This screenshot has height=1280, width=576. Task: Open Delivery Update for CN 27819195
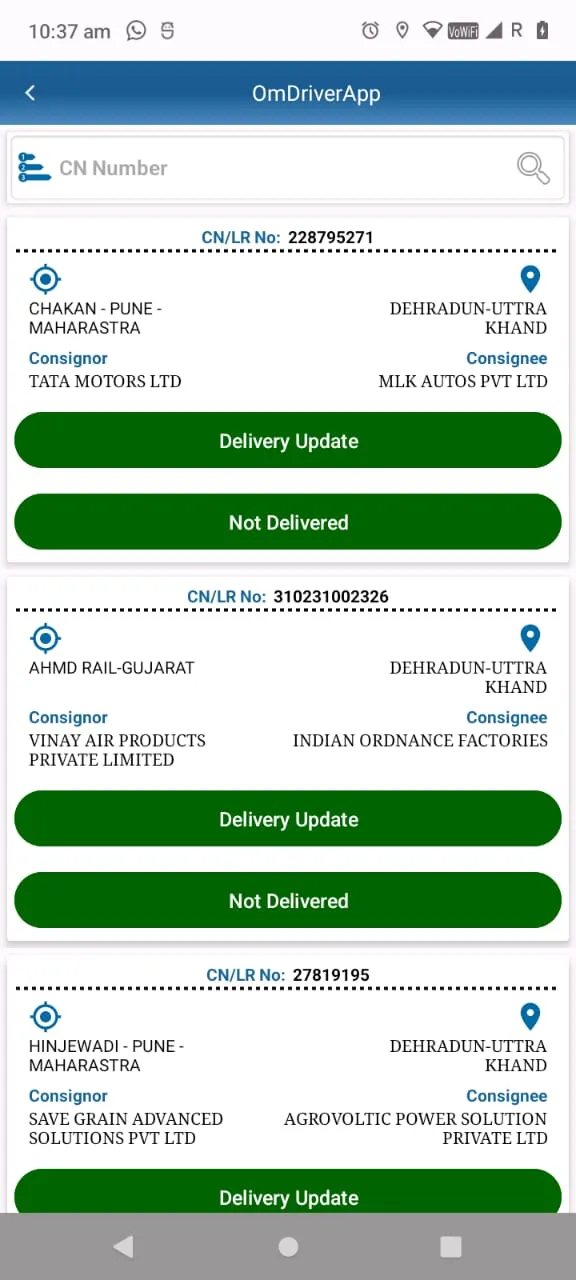tap(288, 1191)
